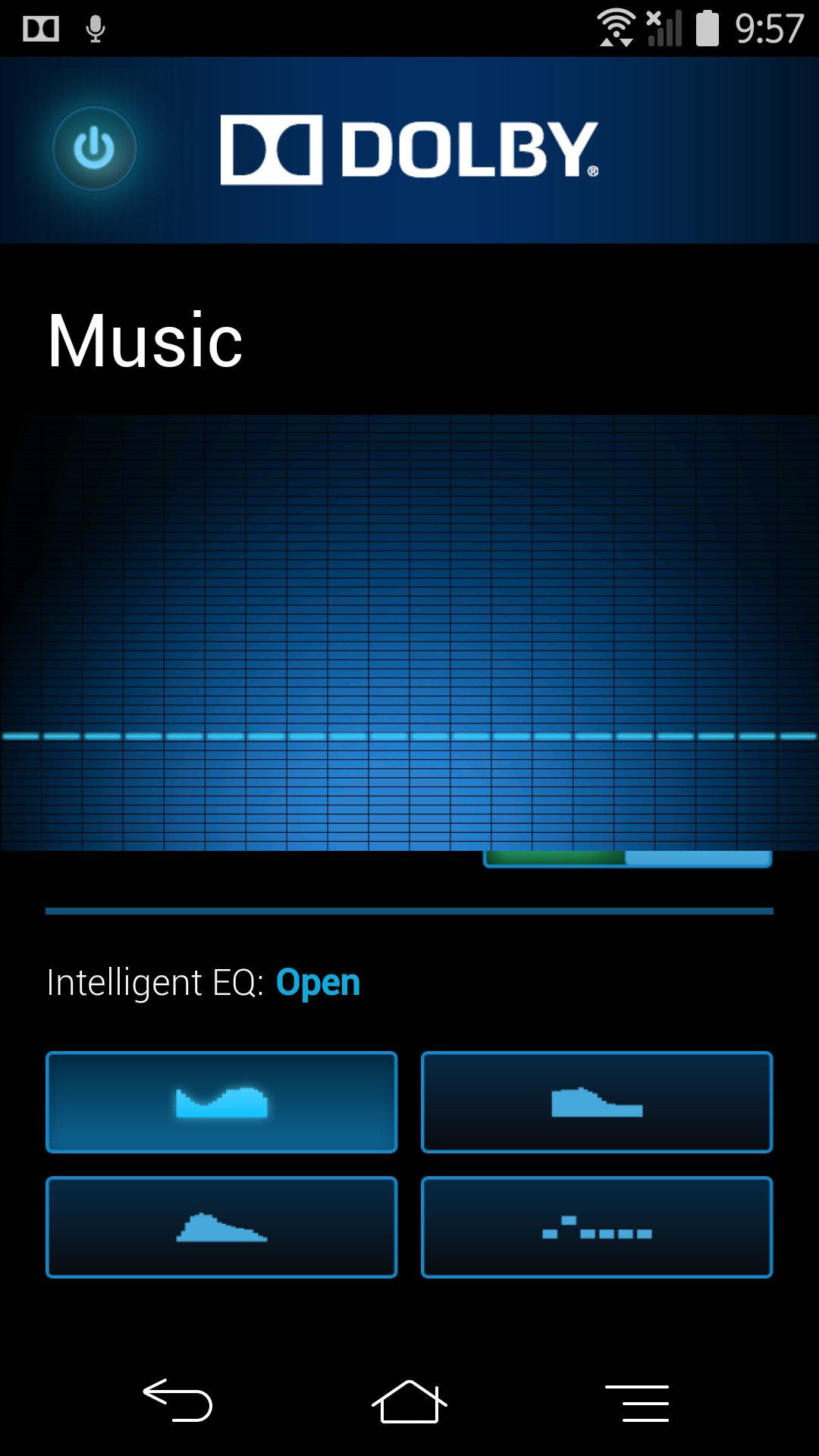Viewport: 819px width, 1456px height.
Task: Toggle the Dolby power button
Action: tap(94, 149)
